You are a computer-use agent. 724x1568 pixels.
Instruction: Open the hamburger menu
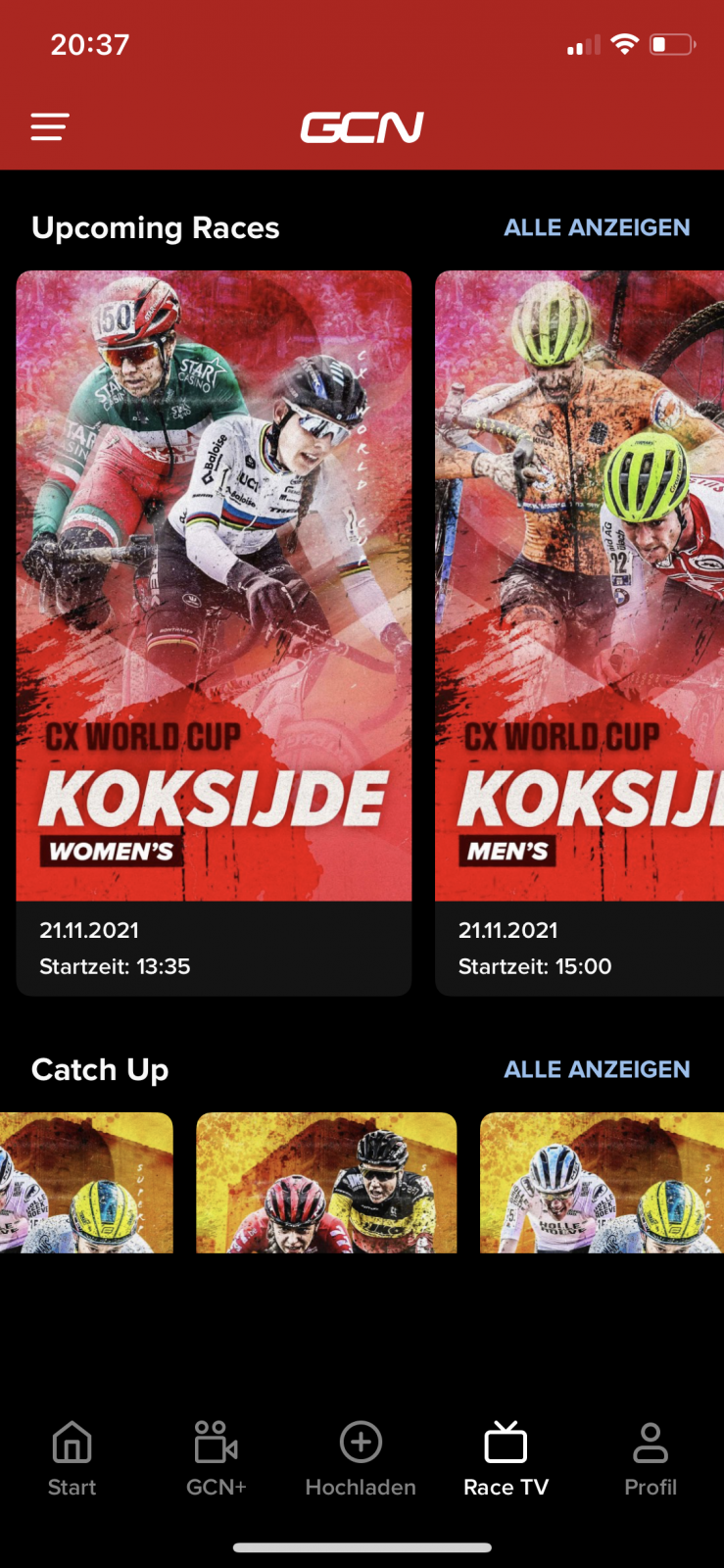tap(49, 127)
